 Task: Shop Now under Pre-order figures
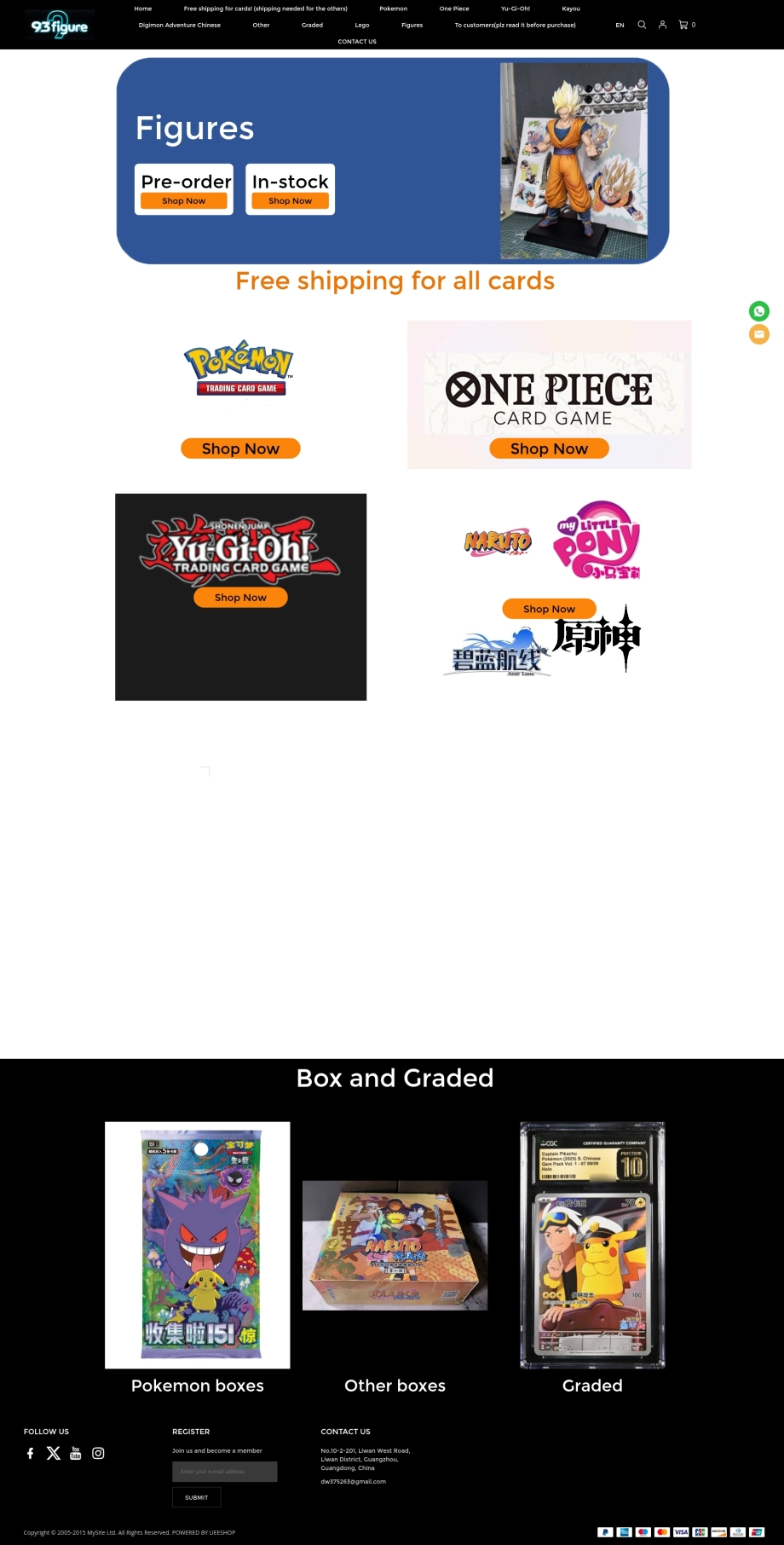(184, 201)
